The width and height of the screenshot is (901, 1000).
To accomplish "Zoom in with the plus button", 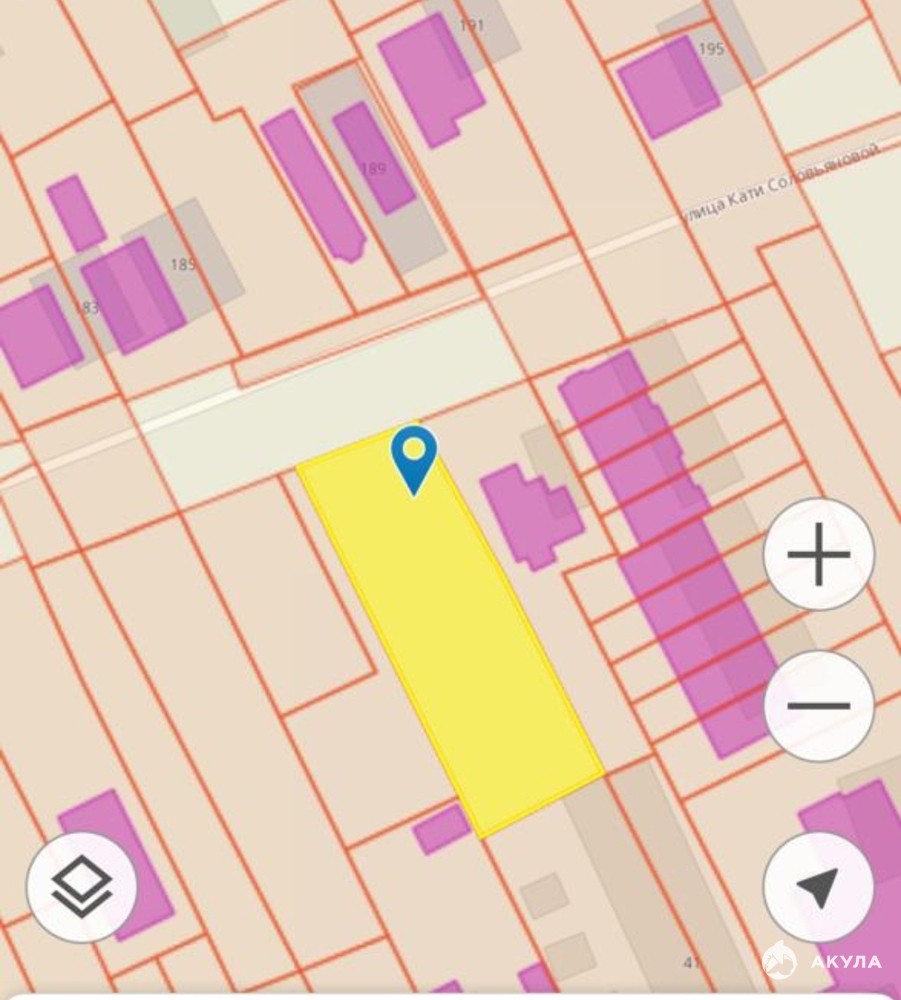I will [818, 554].
